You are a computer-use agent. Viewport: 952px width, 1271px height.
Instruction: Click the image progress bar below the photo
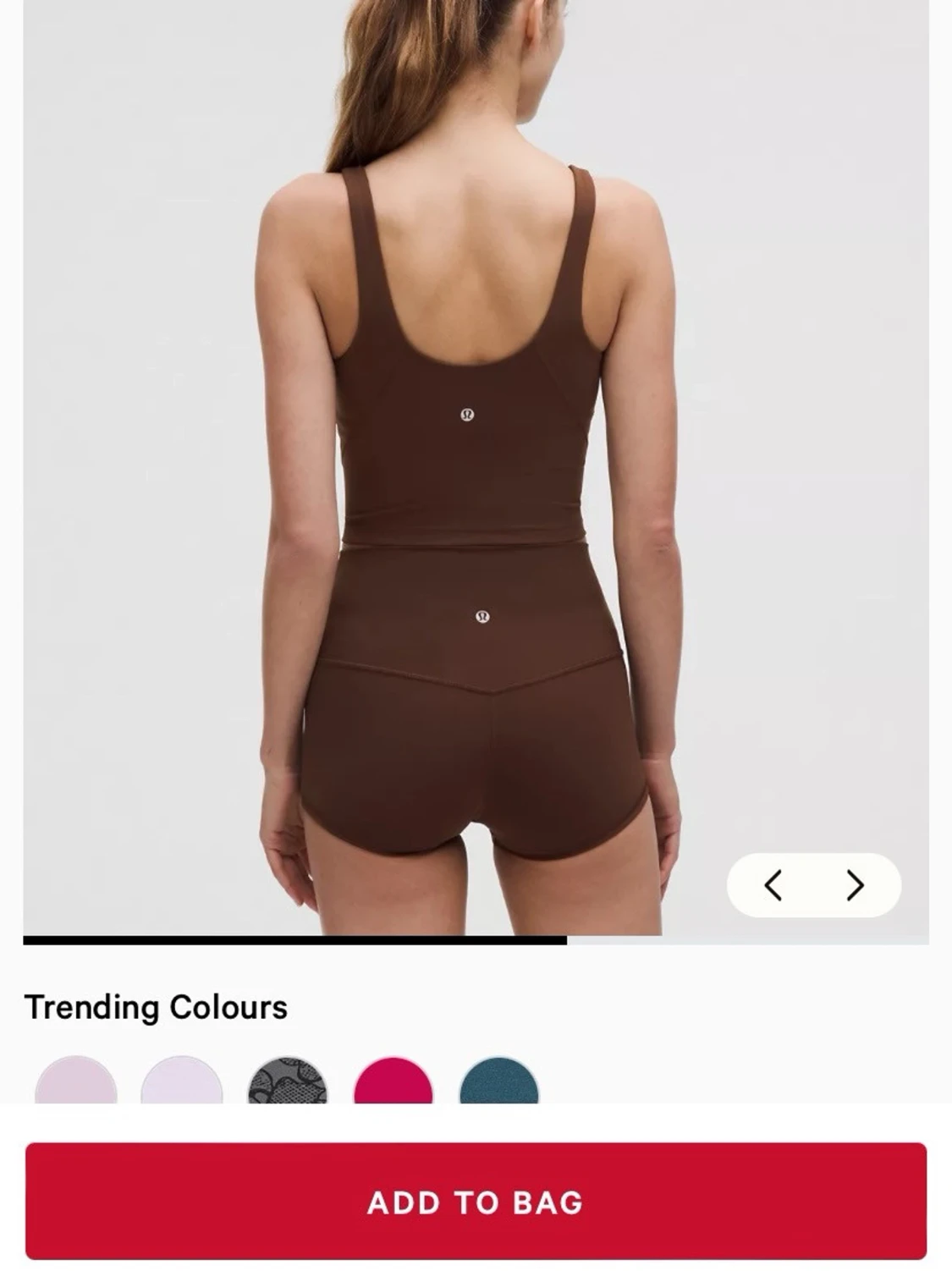pyautogui.click(x=298, y=939)
